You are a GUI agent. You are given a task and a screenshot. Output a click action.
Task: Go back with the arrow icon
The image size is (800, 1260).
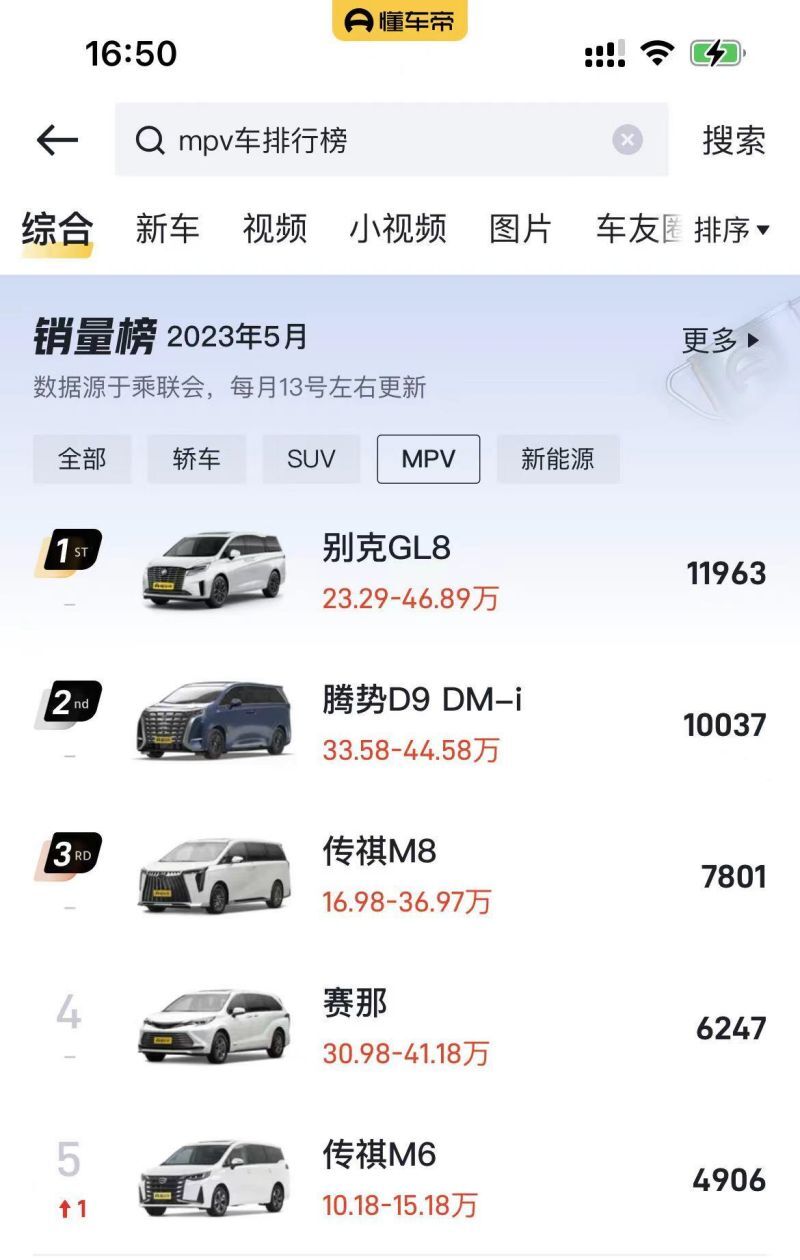tap(57, 141)
